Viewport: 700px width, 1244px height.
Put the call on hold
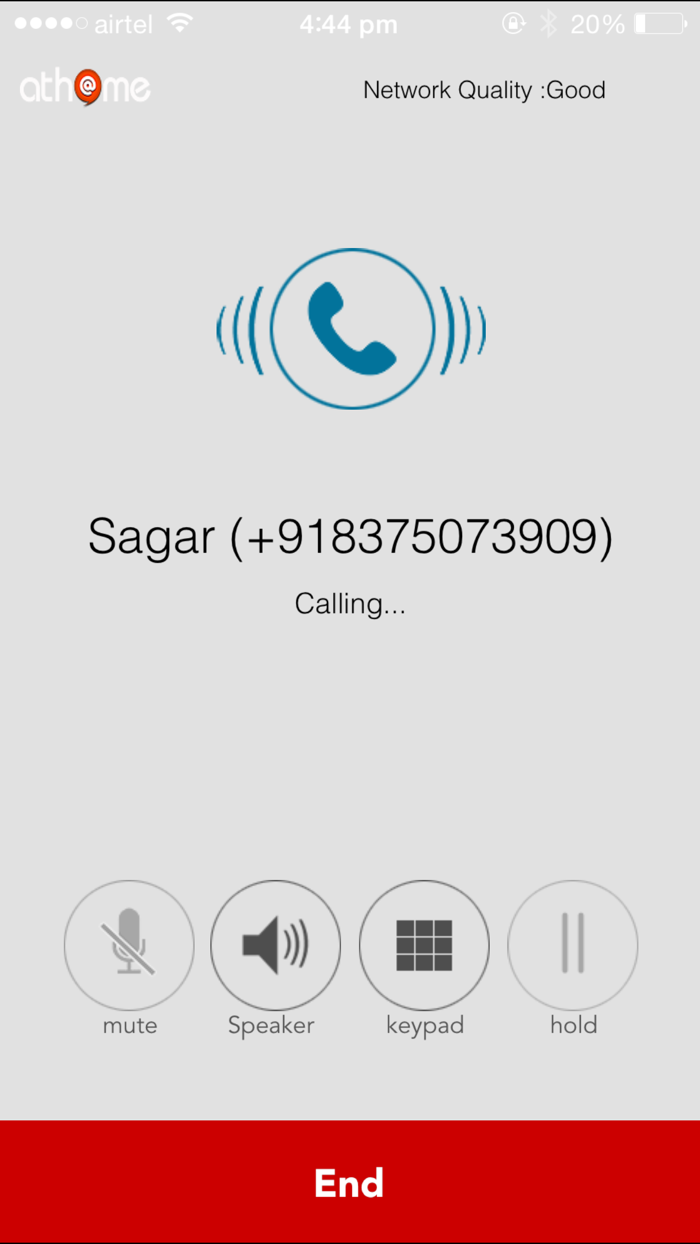(x=572, y=944)
